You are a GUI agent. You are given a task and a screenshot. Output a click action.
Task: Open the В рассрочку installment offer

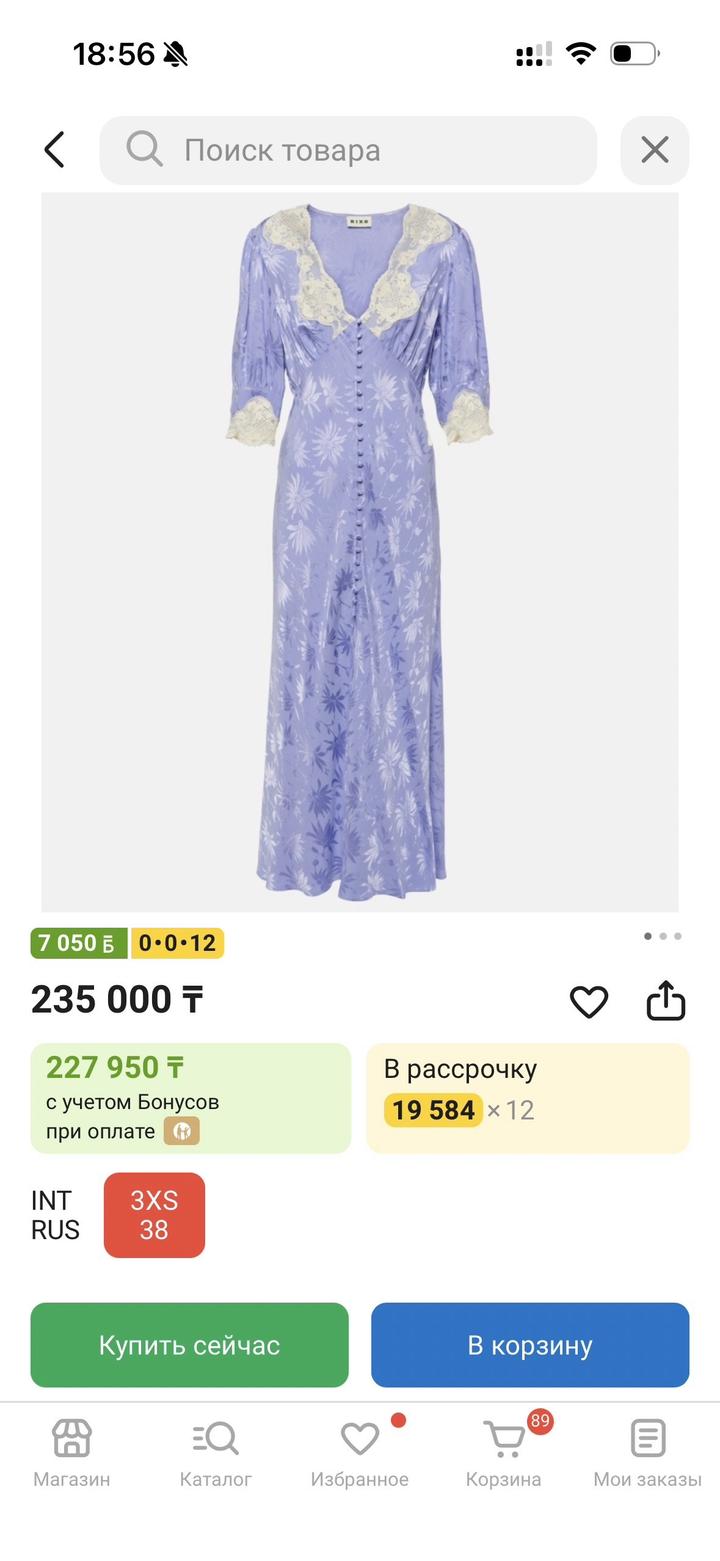coord(528,1098)
